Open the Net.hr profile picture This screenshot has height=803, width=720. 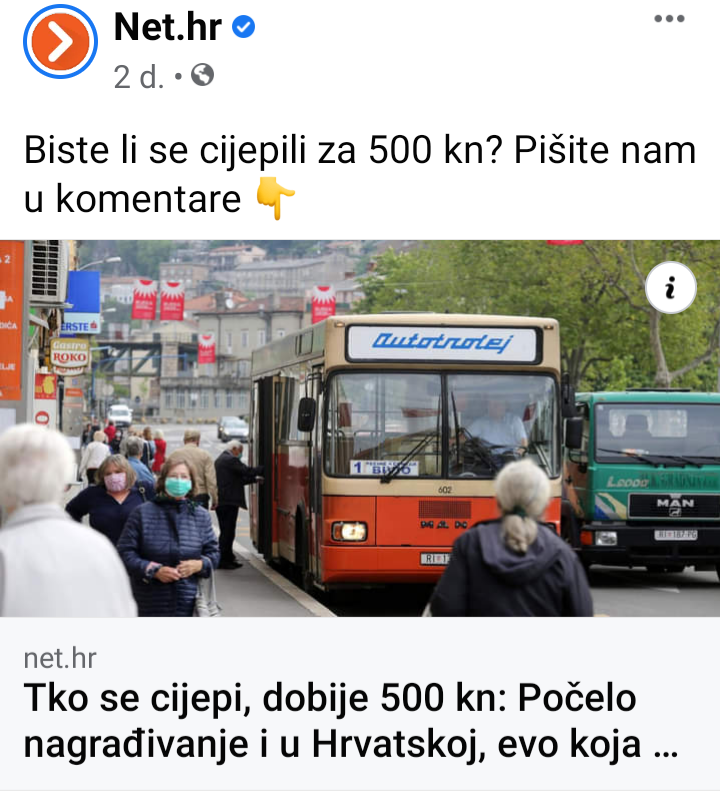[x=60, y=42]
